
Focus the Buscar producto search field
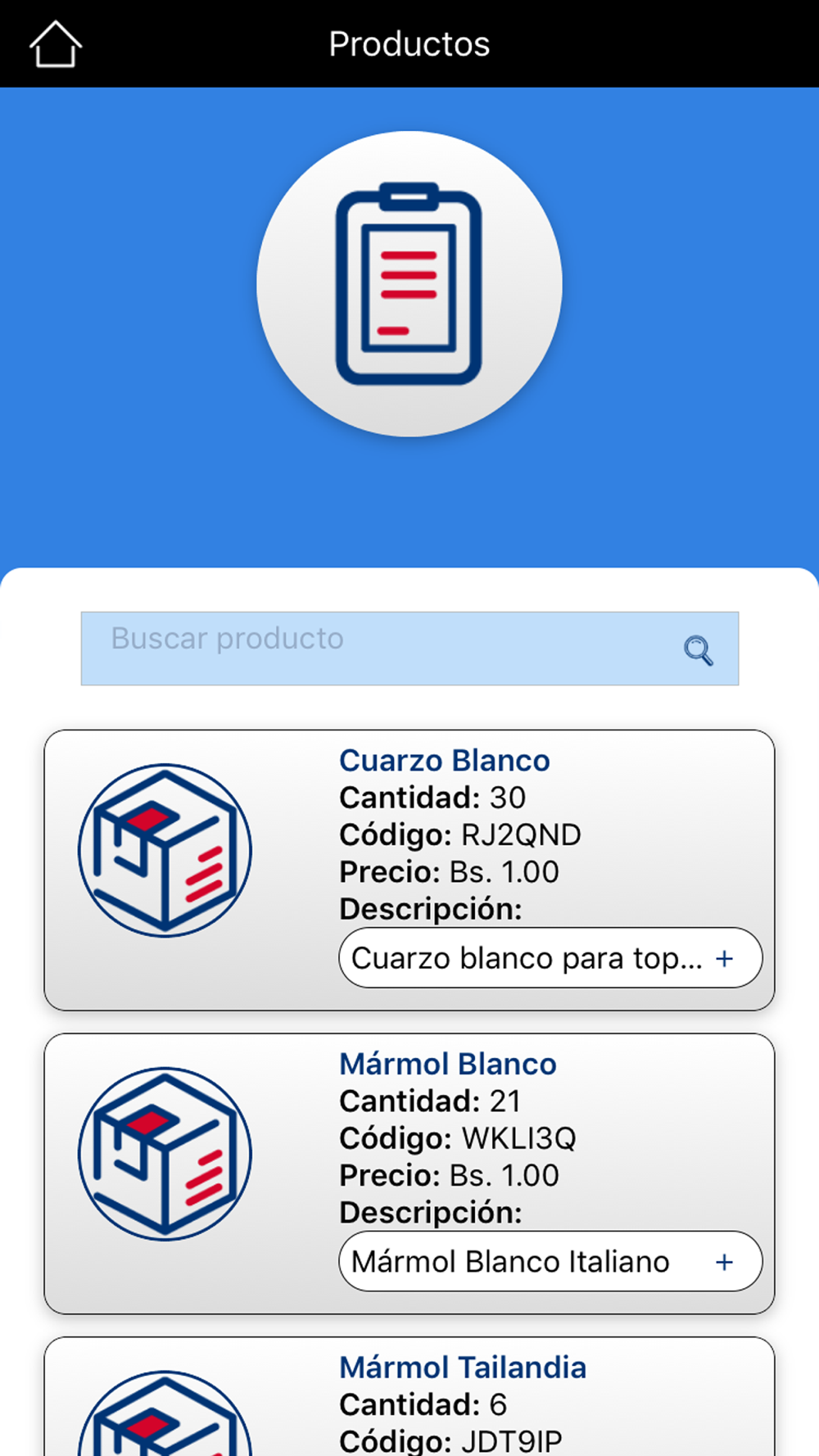click(409, 649)
